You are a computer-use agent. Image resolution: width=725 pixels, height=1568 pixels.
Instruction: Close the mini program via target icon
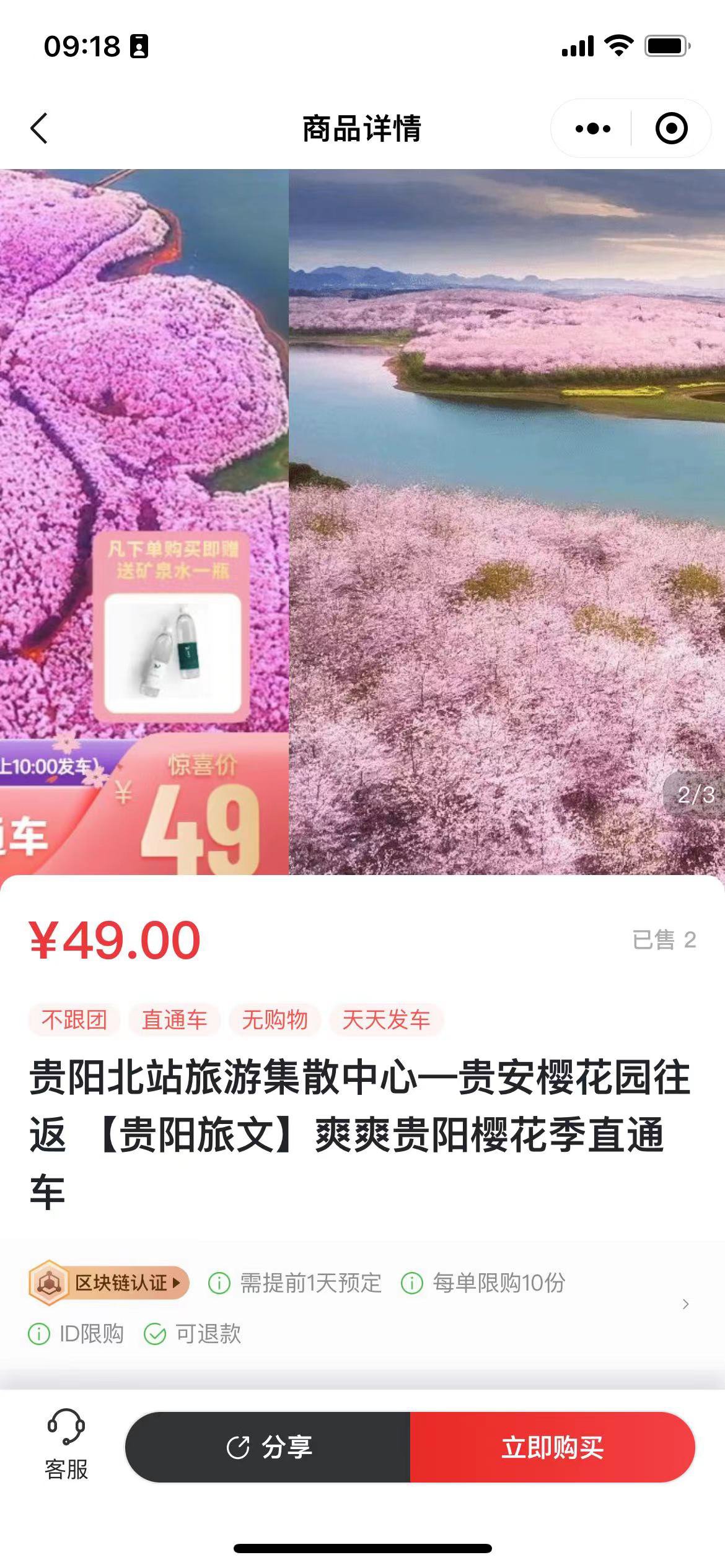671,129
